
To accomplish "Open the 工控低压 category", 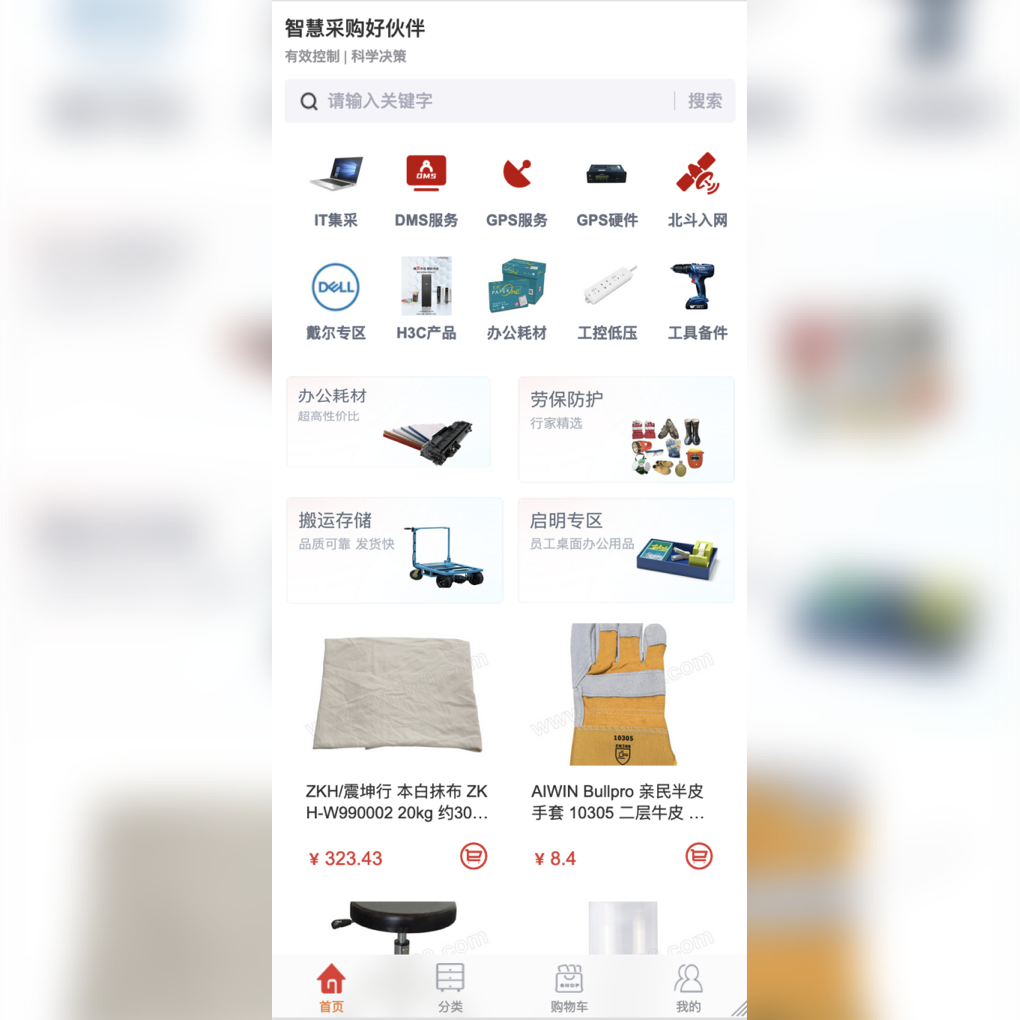I will (x=607, y=300).
